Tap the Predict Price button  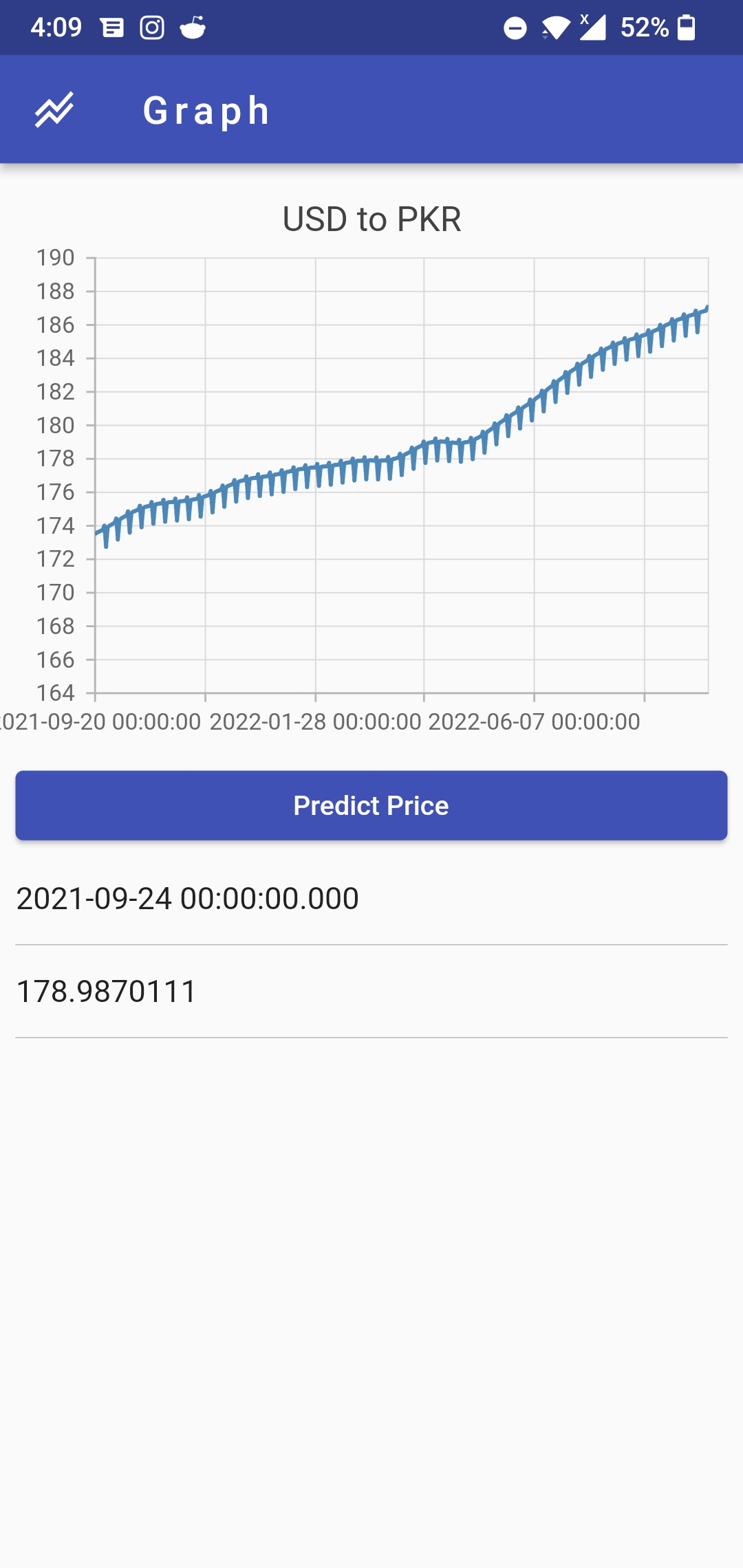371,805
